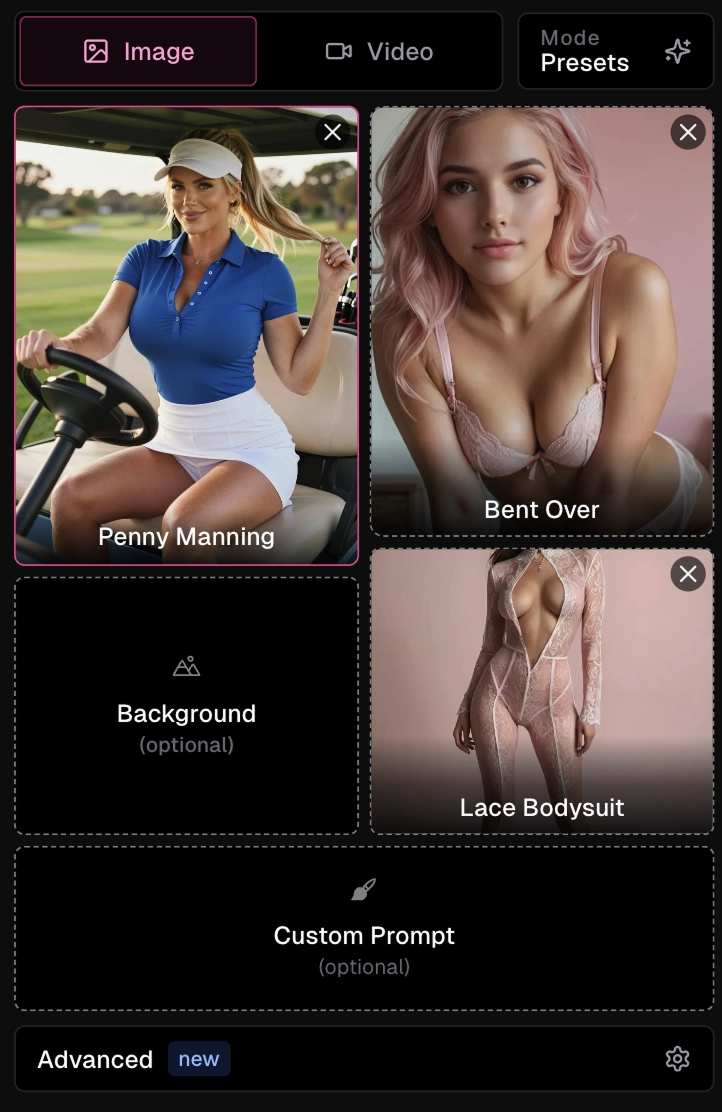
Task: Switch to the Image tab
Action: (137, 51)
